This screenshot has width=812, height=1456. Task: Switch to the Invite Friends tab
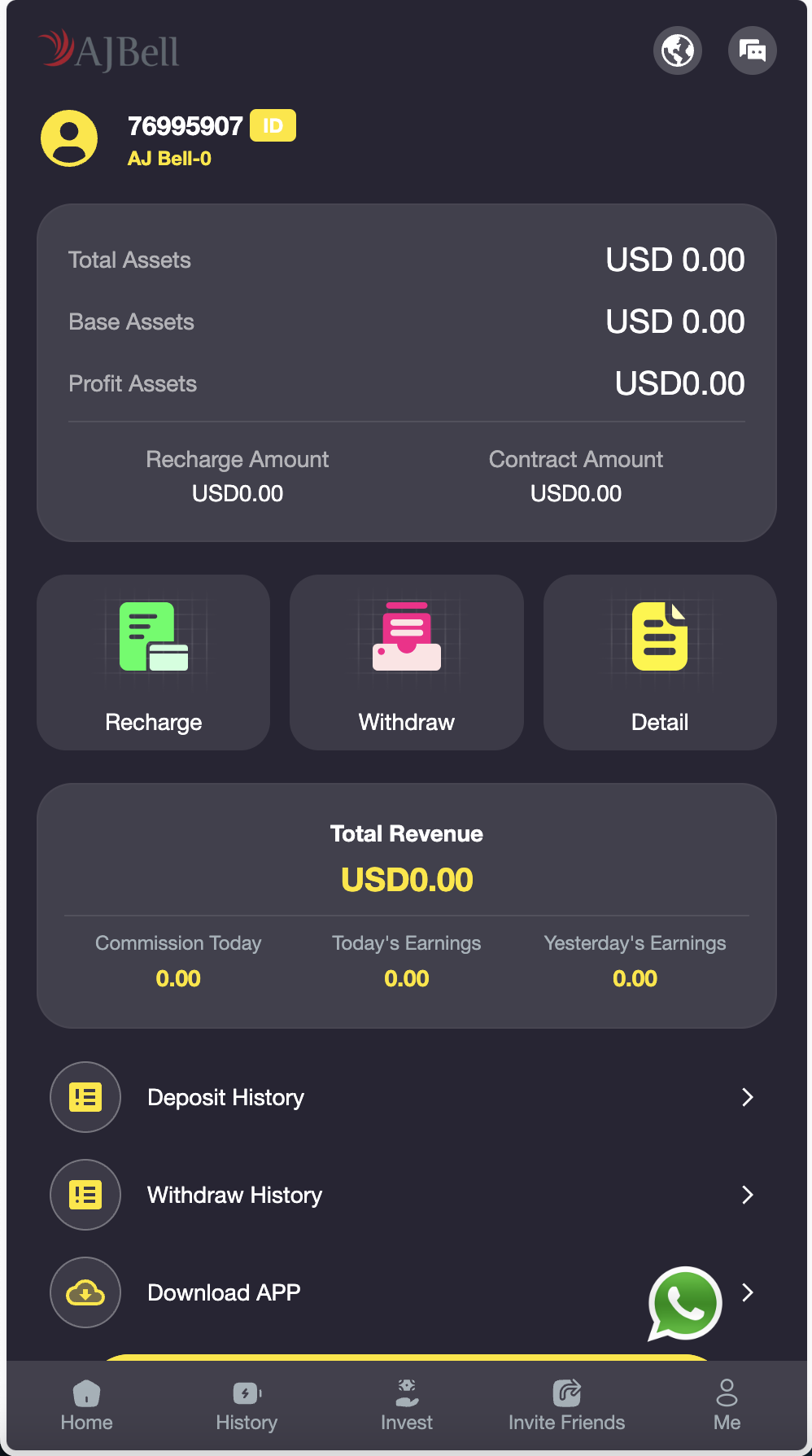[x=566, y=1406]
